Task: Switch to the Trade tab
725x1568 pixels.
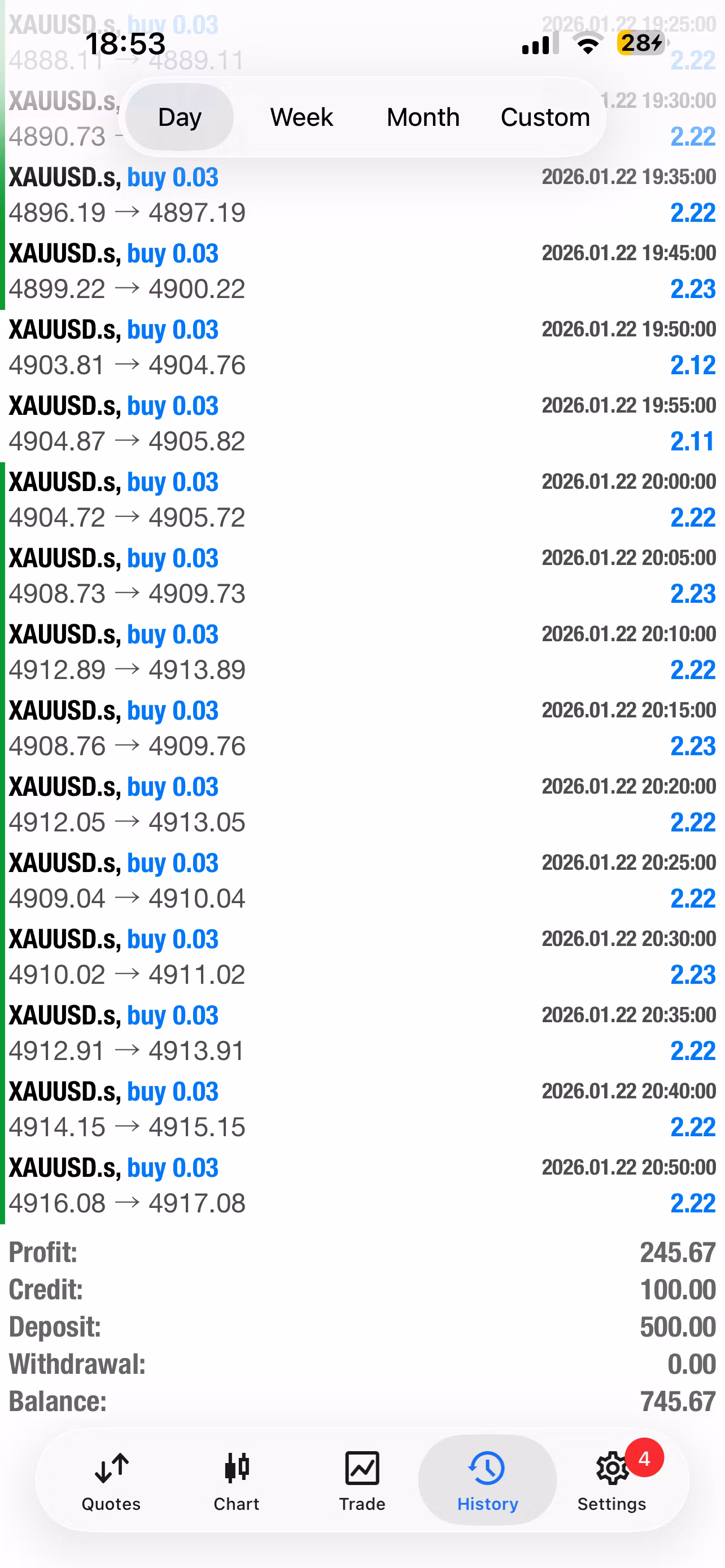Action: (362, 1481)
